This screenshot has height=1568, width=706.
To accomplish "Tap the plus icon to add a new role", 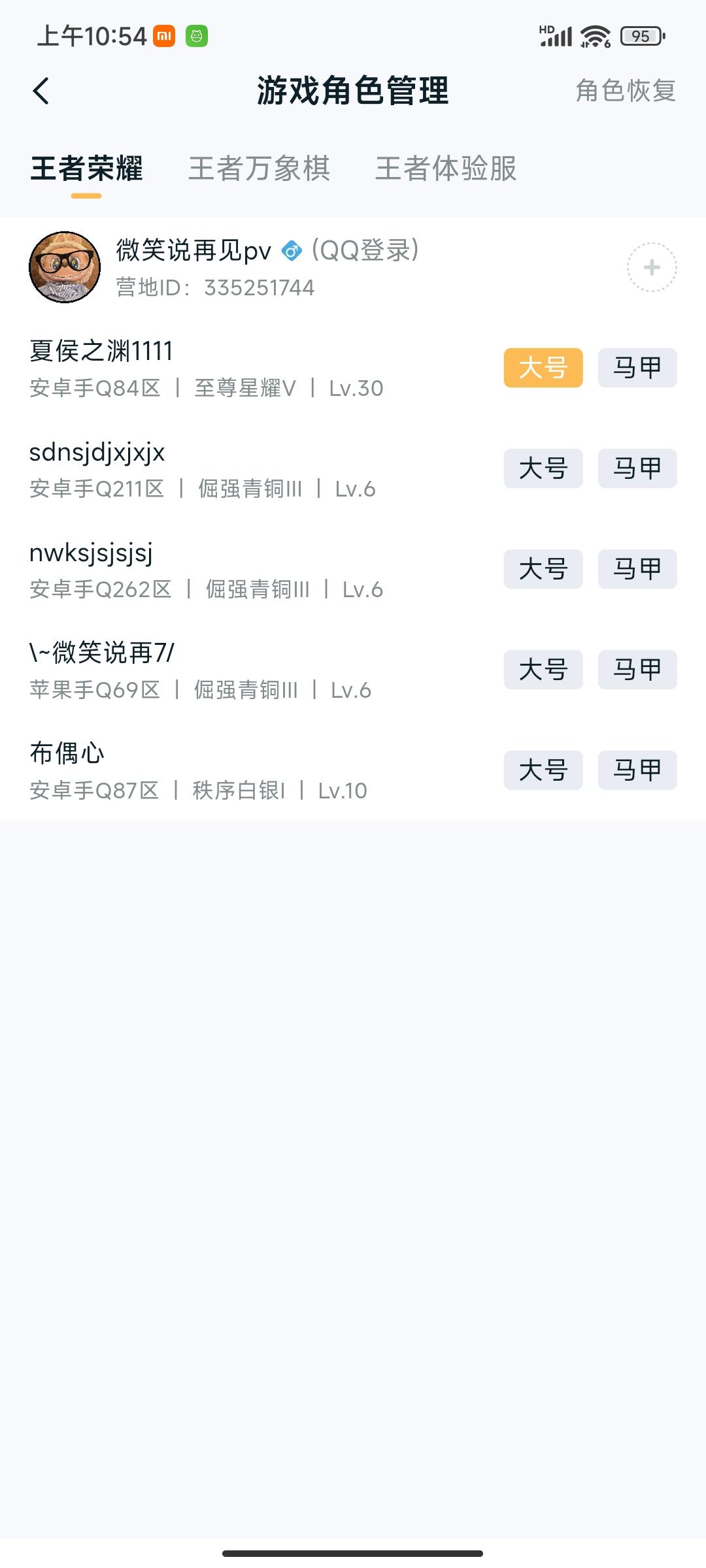I will pos(652,268).
